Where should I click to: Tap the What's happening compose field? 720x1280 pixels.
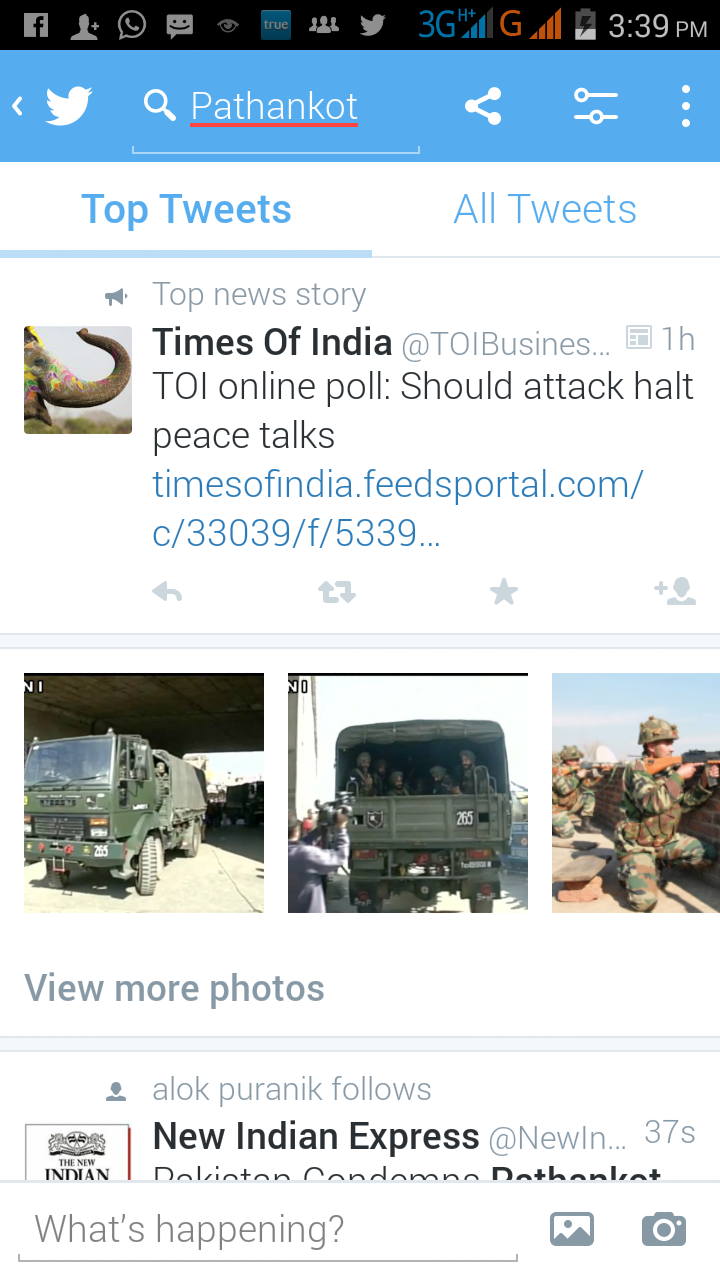click(x=268, y=1229)
